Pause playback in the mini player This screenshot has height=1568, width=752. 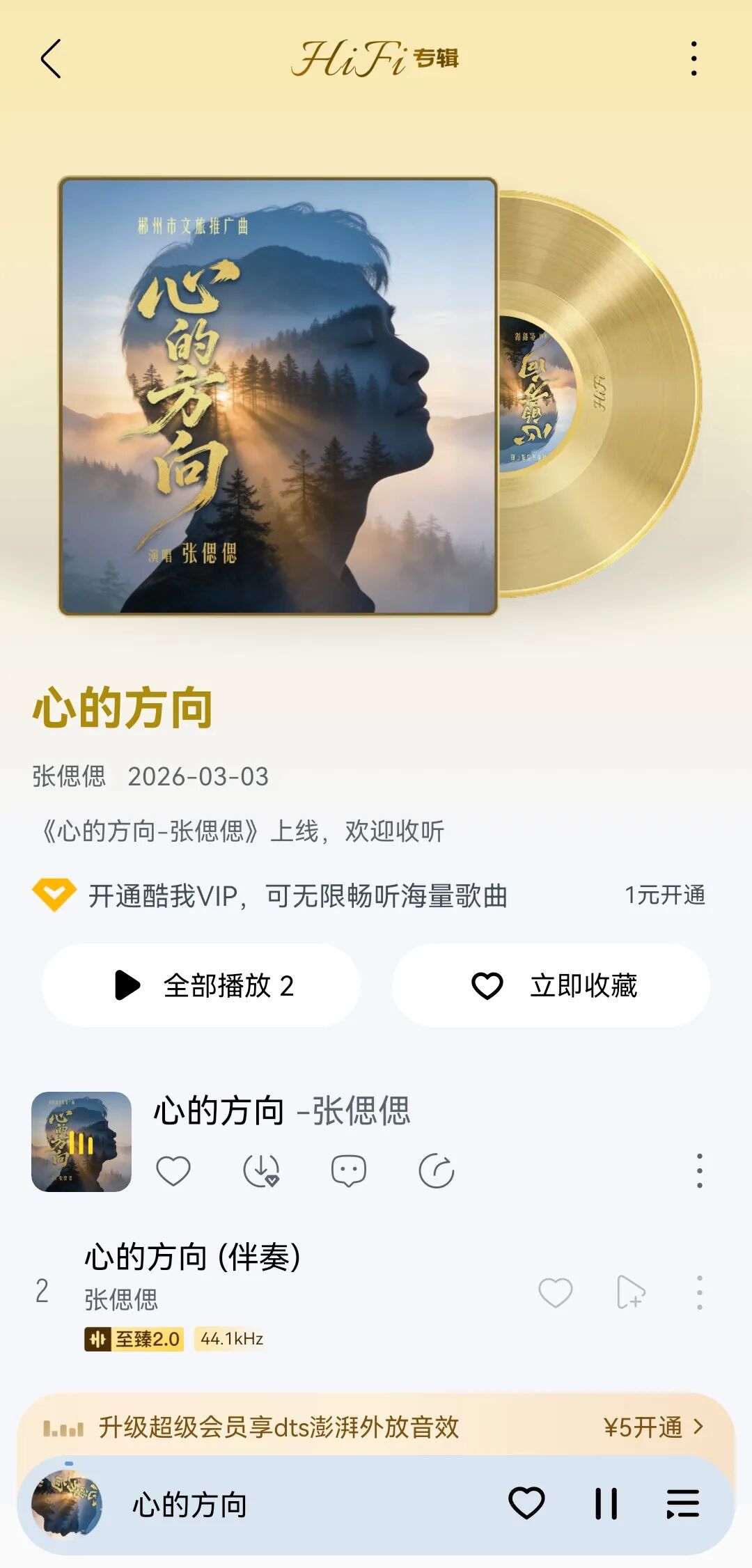click(606, 1503)
